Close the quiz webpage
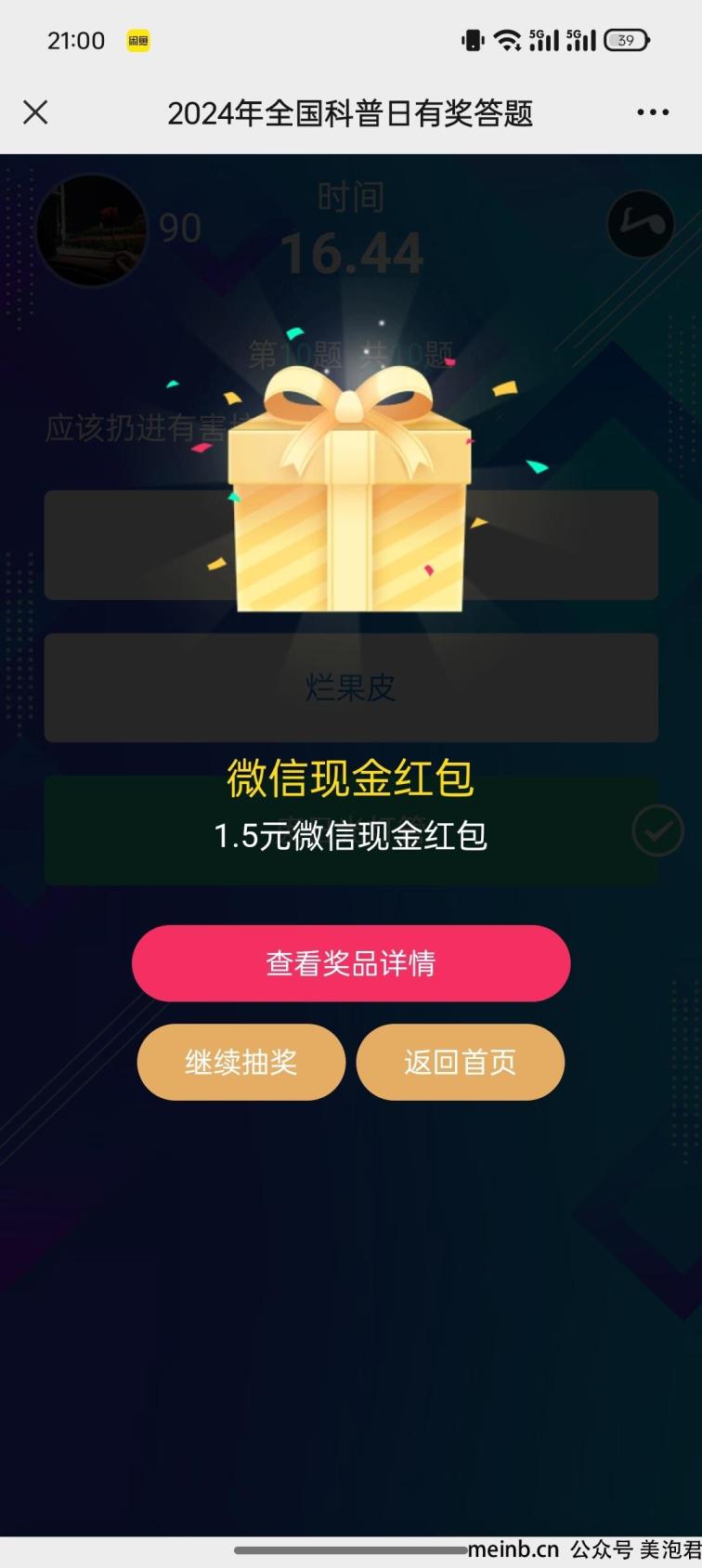Viewport: 702px width, 1568px height. 35,112
